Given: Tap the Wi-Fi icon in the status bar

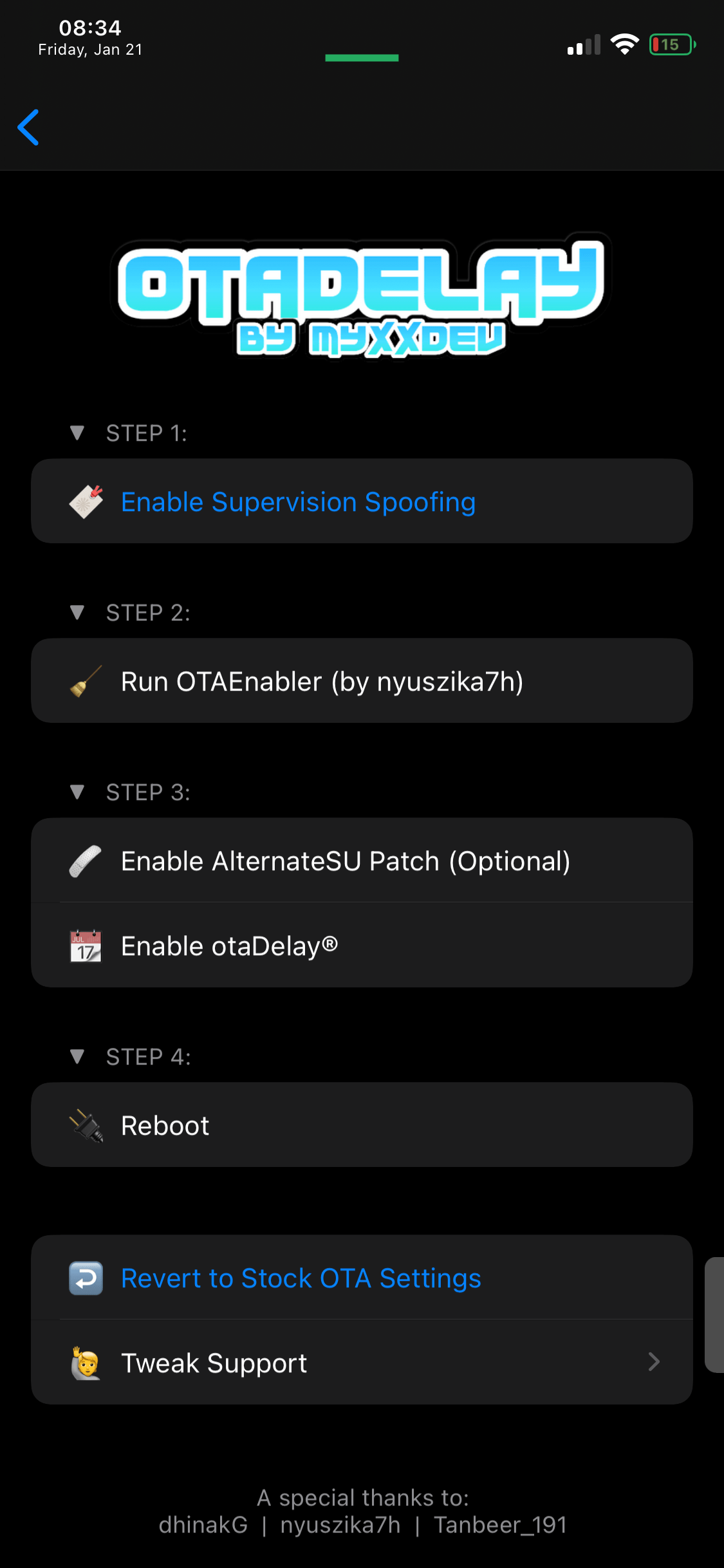Looking at the screenshot, I should [x=624, y=44].
